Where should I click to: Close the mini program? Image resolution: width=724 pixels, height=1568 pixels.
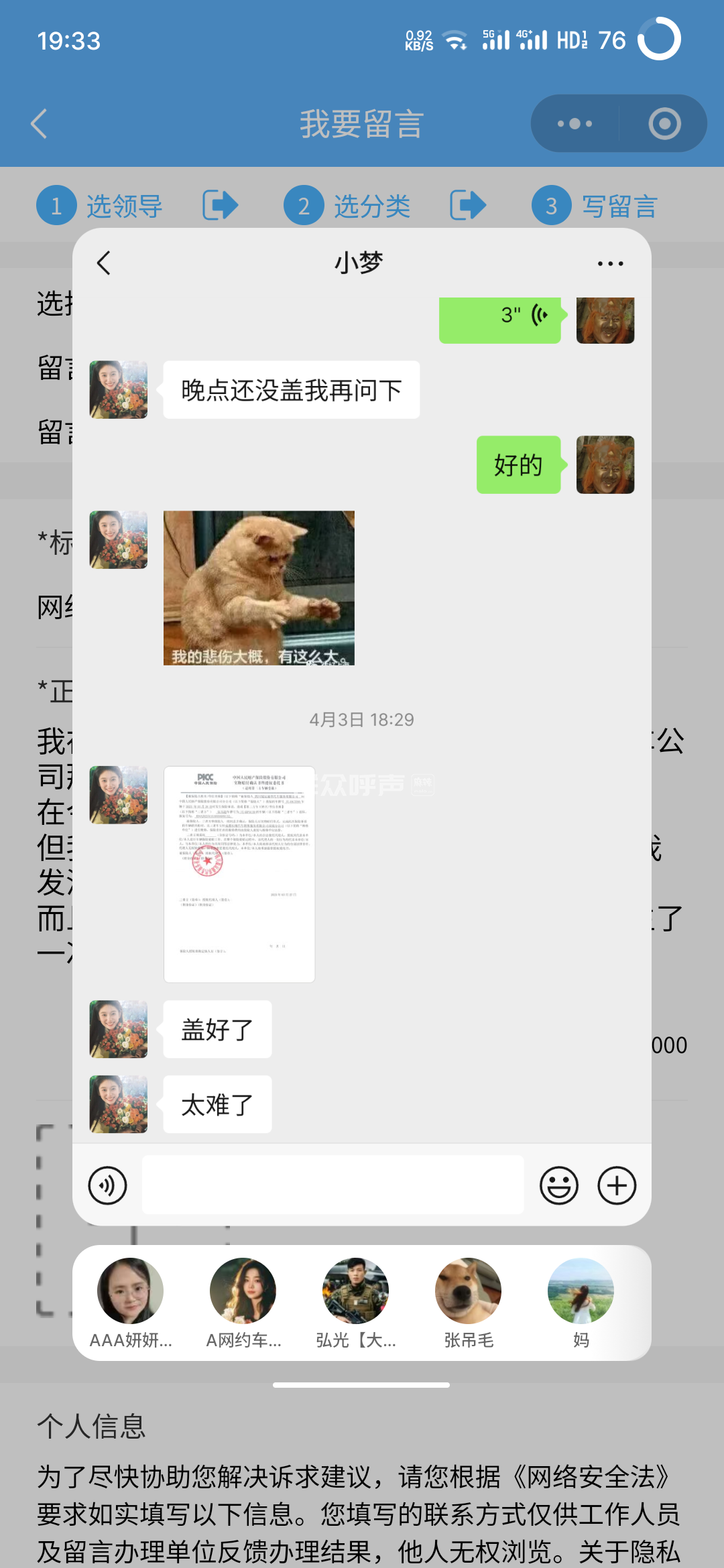664,124
